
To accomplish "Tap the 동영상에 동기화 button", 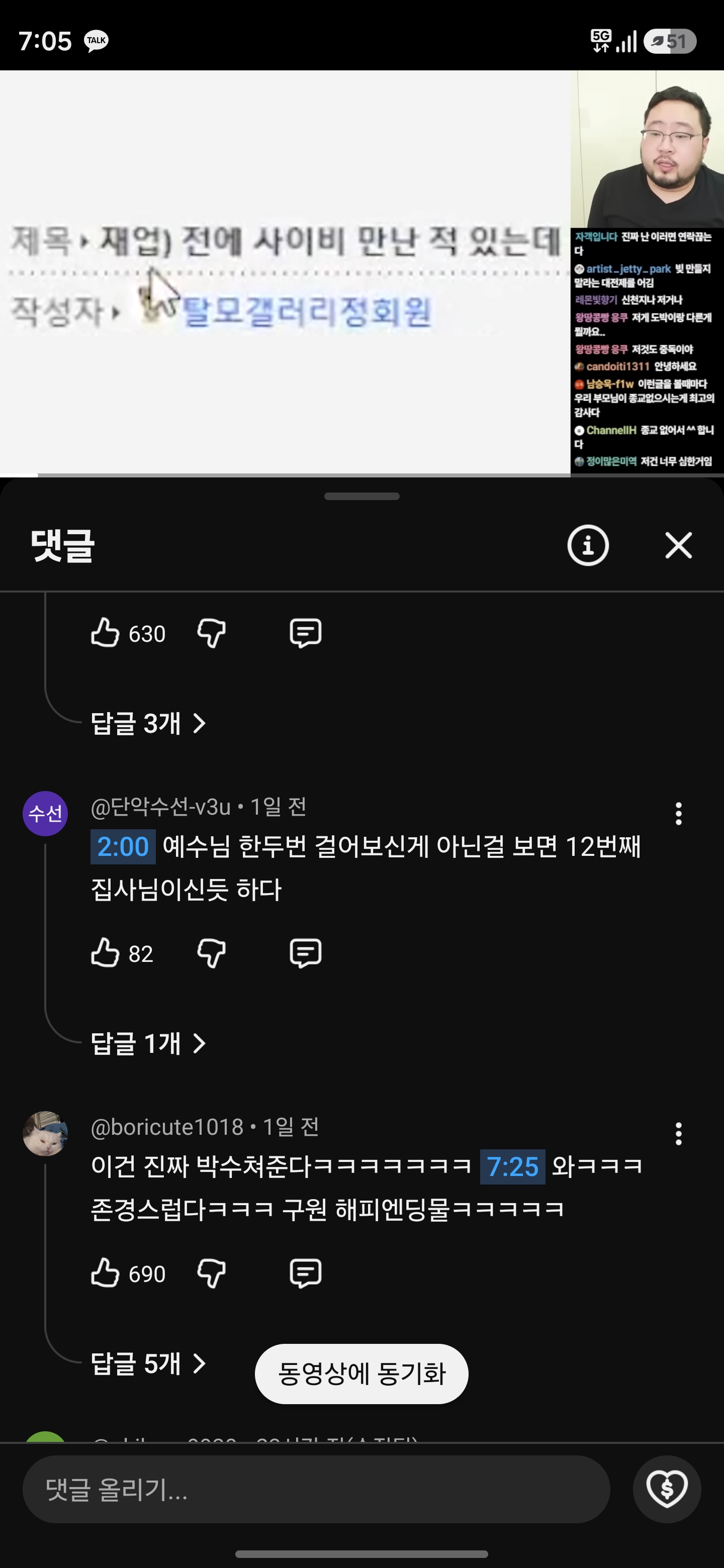I will pos(361,1374).
